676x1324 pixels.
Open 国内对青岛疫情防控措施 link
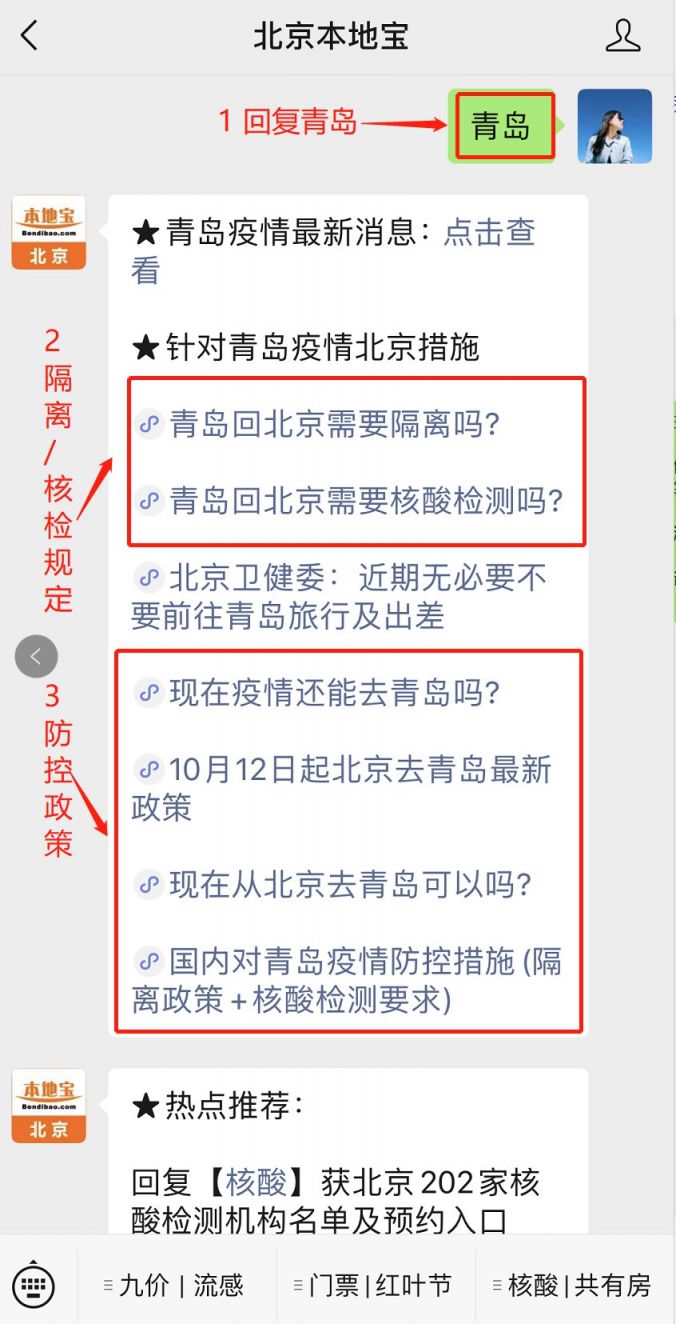[x=350, y=980]
